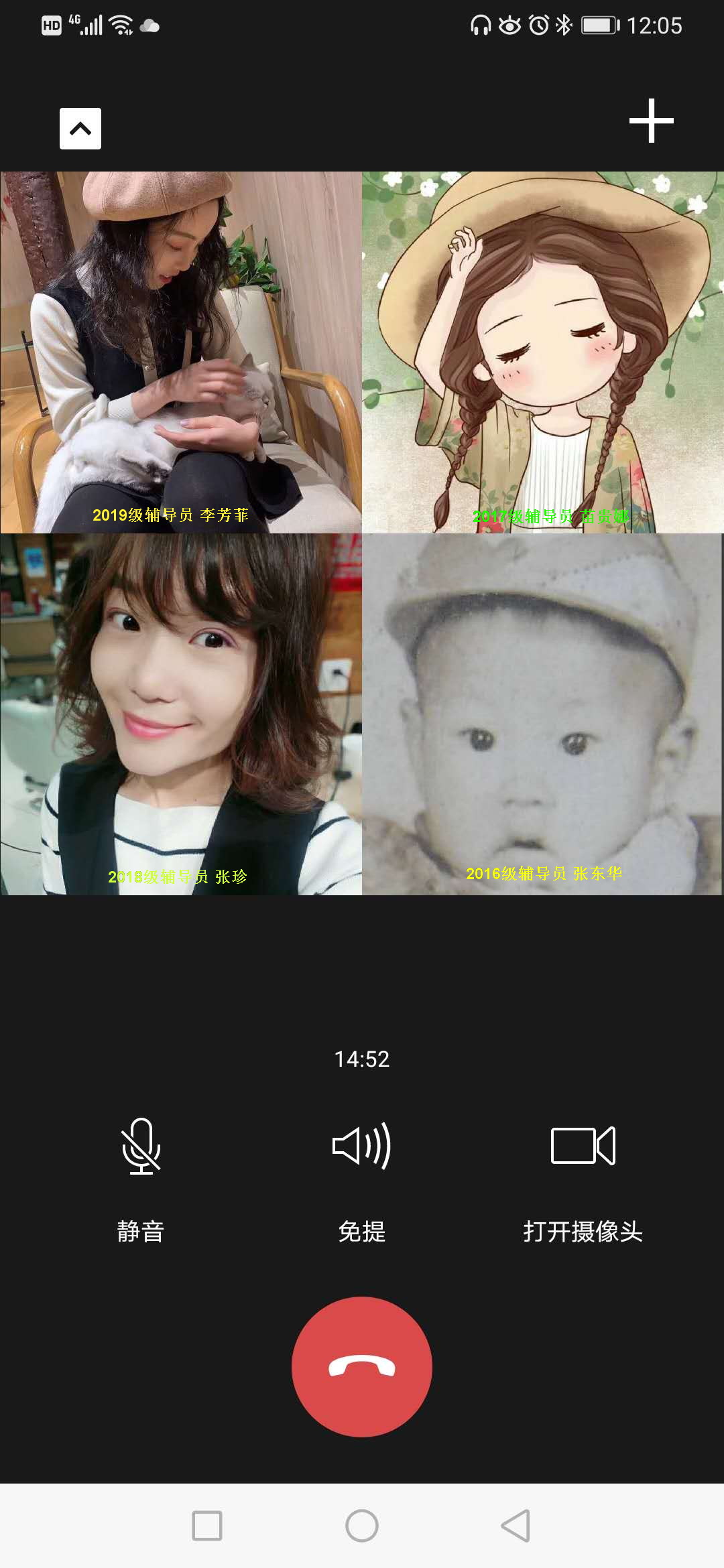Image resolution: width=724 pixels, height=1568 pixels.
Task: Turn on the camera (打开摄像头)
Action: coord(583,1146)
